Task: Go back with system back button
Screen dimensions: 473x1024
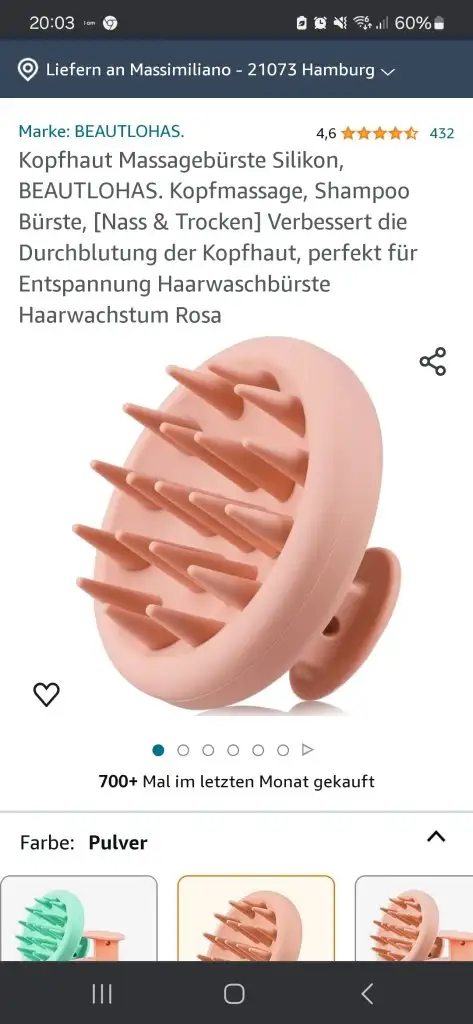Action: 368,993
